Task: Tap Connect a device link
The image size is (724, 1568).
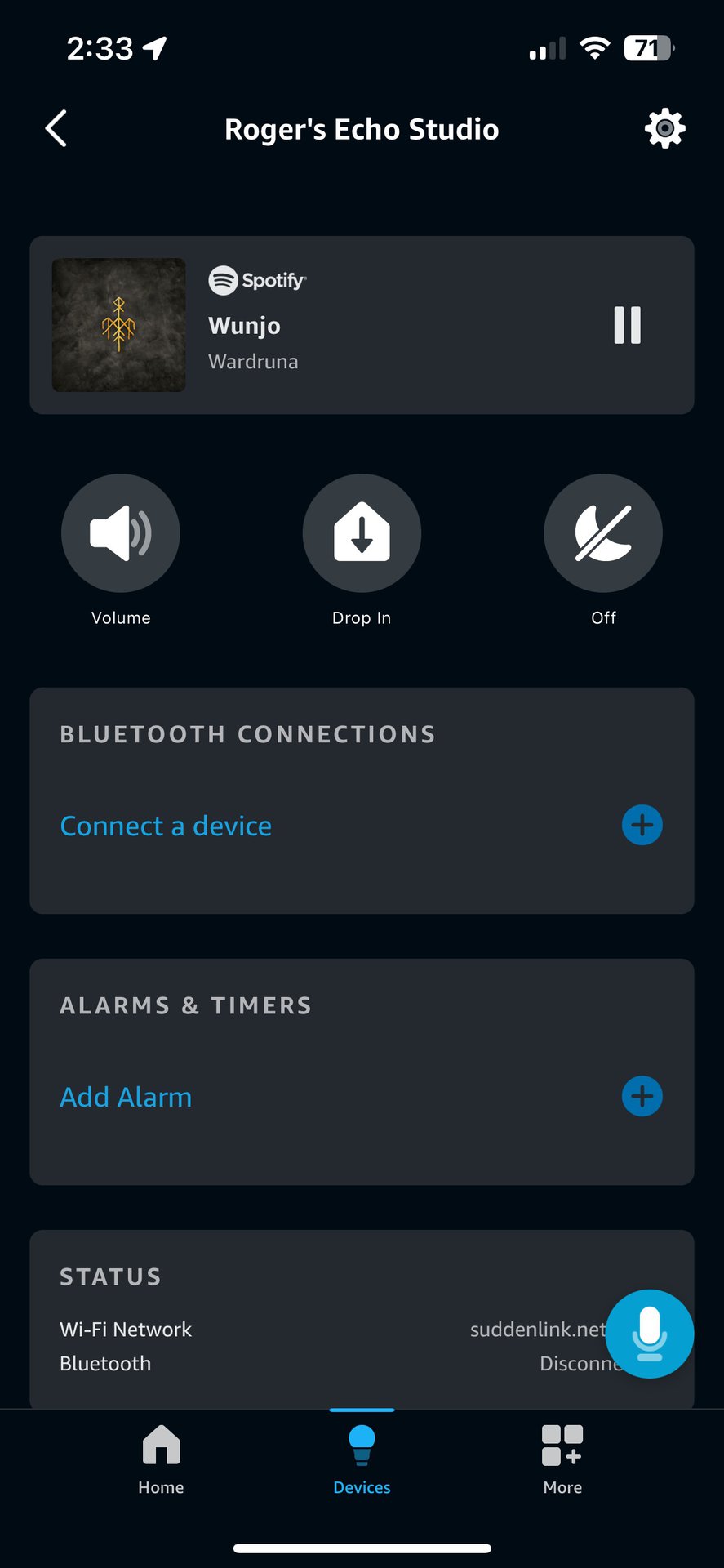Action: point(165,825)
